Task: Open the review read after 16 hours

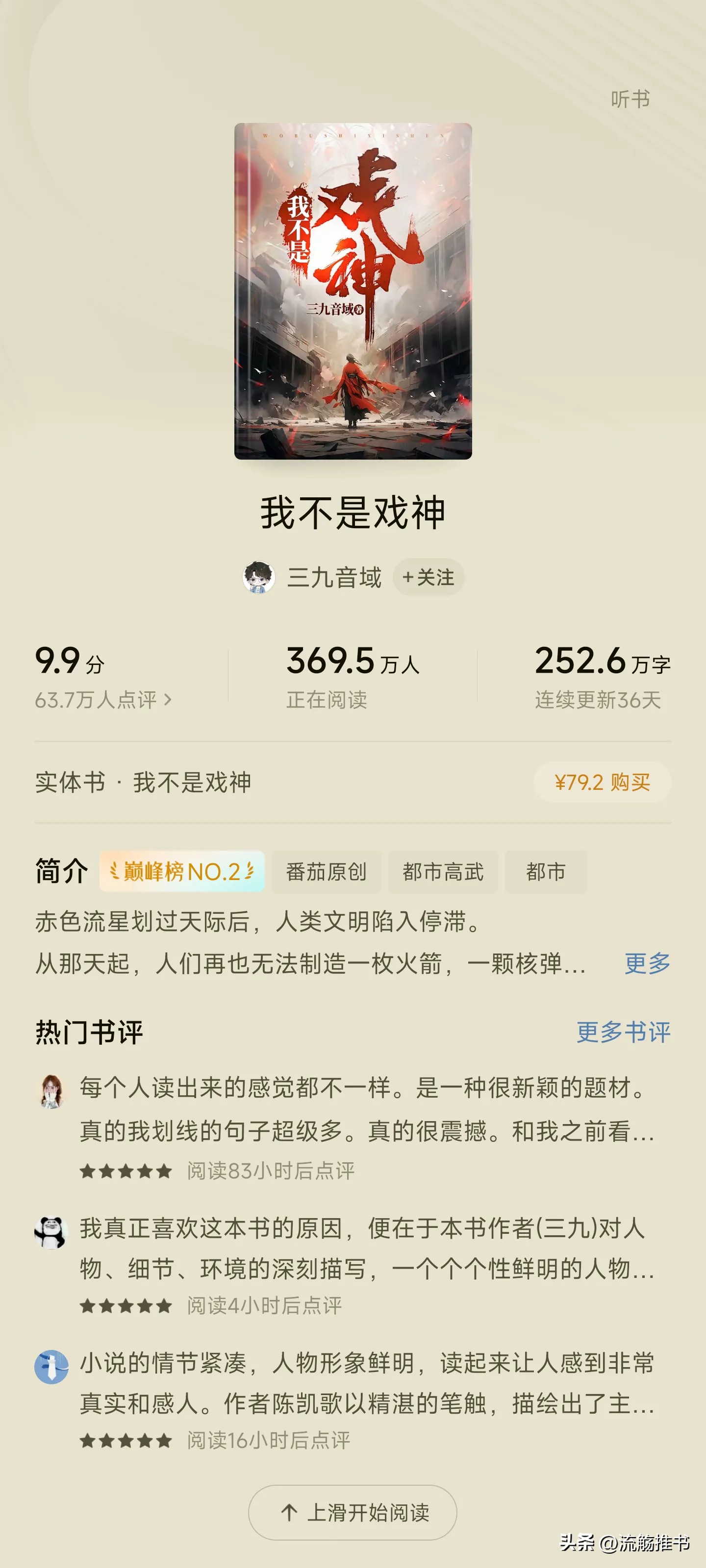Action: 365,1383
